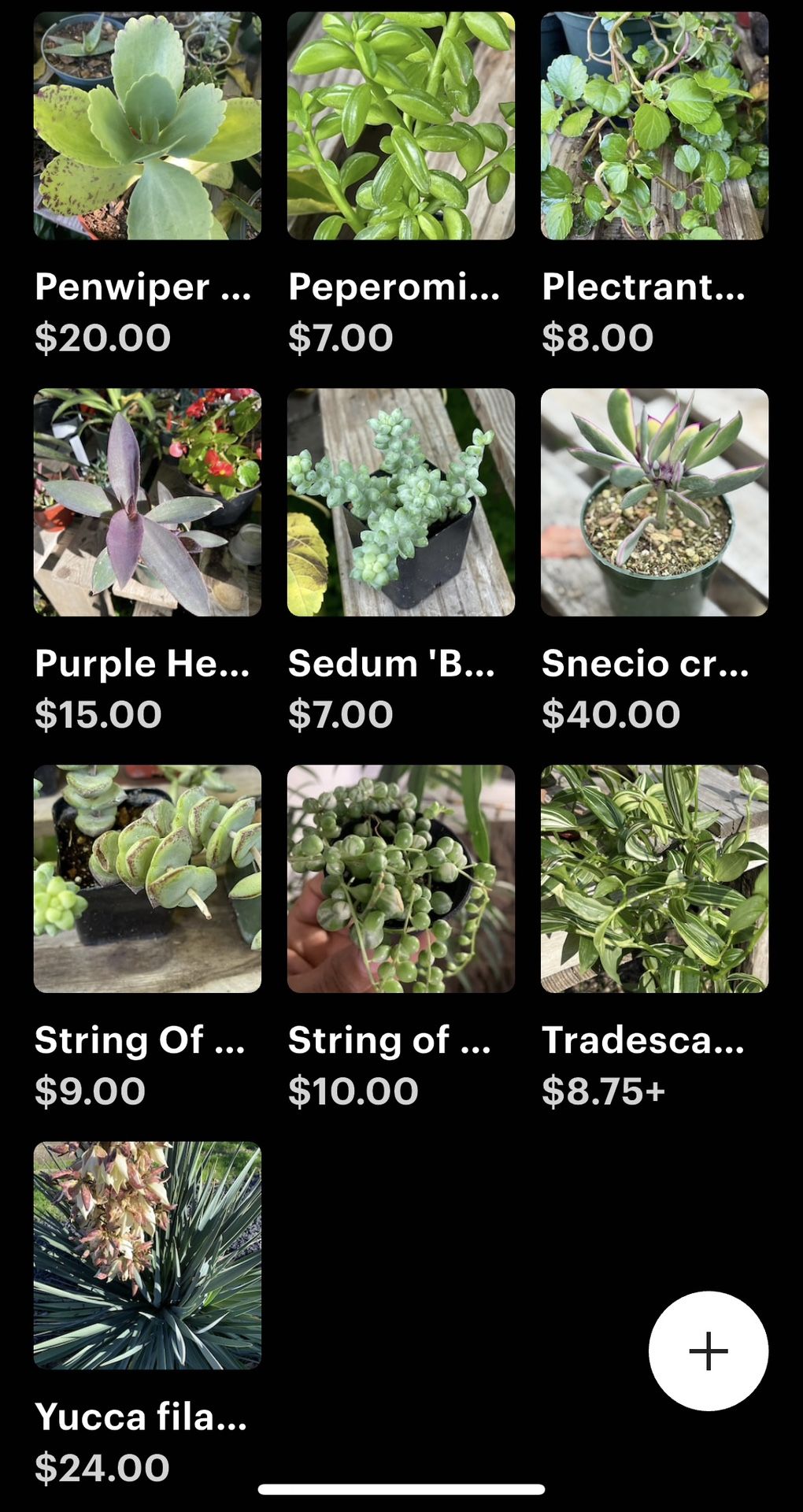The image size is (803, 1512).
Task: Open the Penwiper plant listing thumbnail
Action: [146, 126]
